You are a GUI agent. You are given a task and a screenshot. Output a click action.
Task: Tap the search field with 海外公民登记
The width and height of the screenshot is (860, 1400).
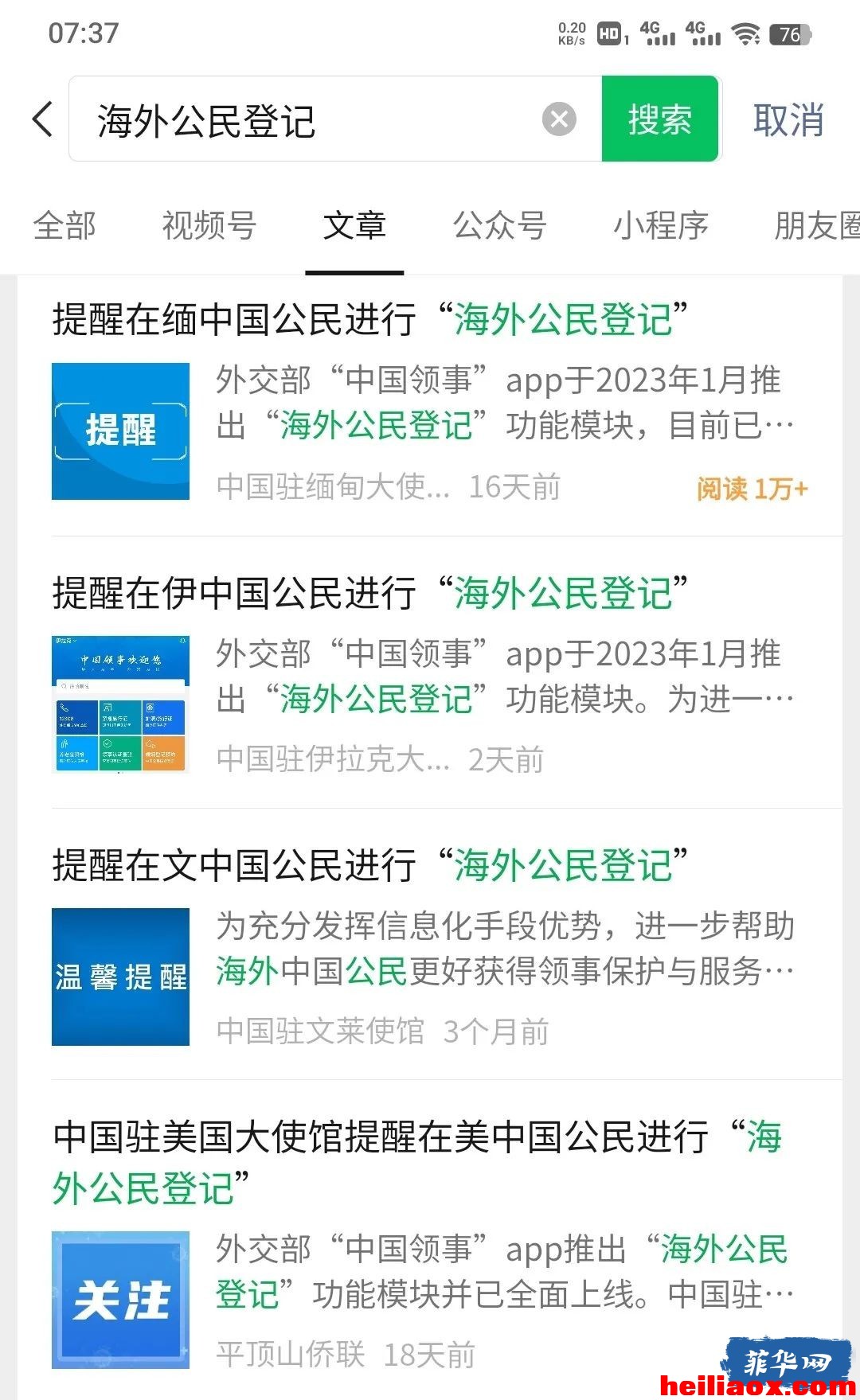[x=334, y=119]
